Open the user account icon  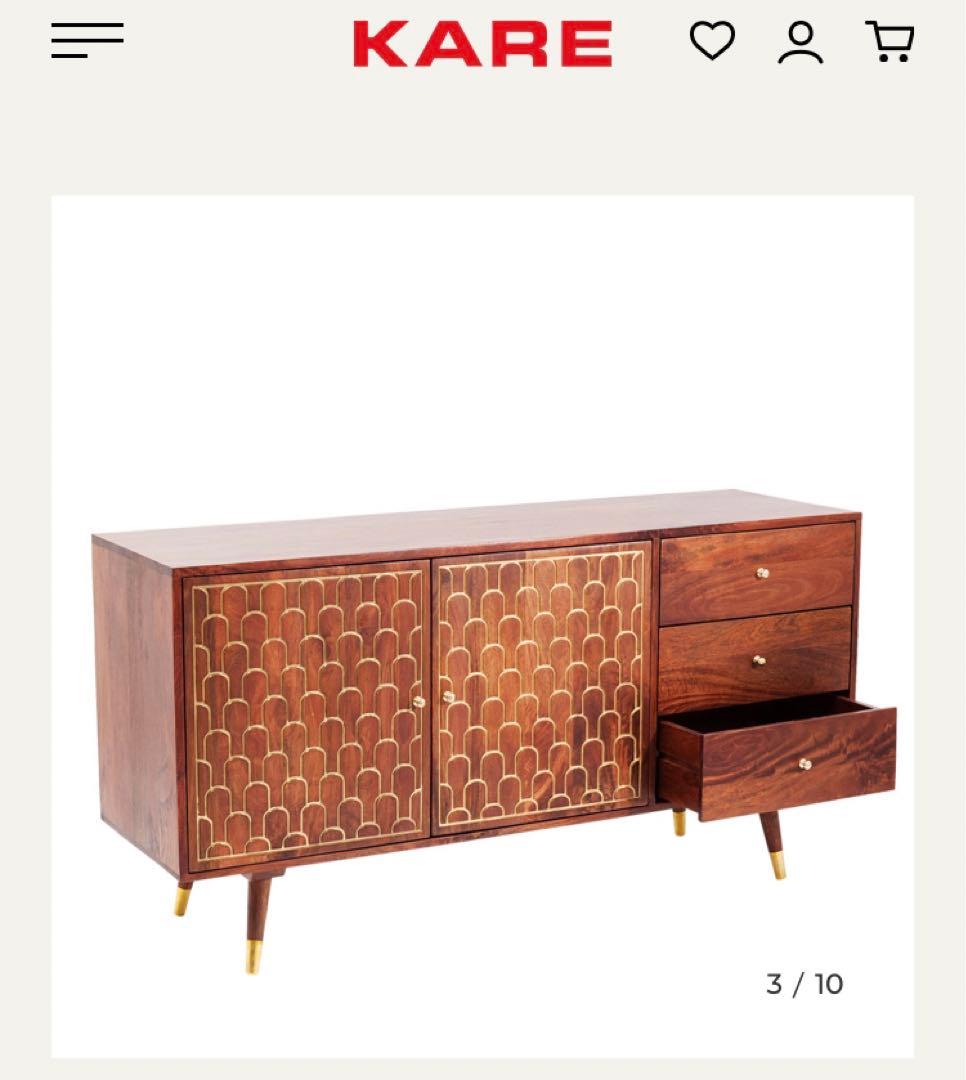pos(800,43)
